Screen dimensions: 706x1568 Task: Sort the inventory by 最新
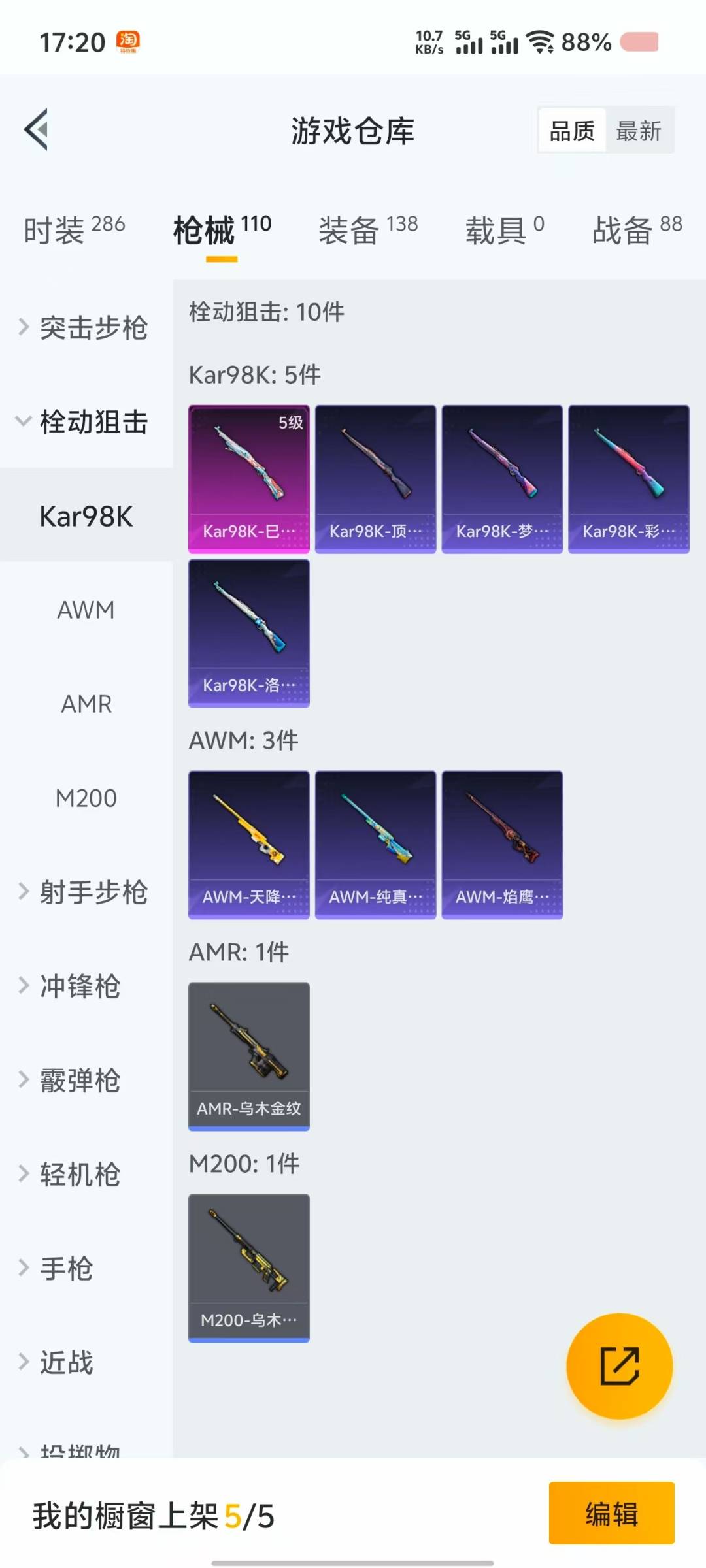639,131
